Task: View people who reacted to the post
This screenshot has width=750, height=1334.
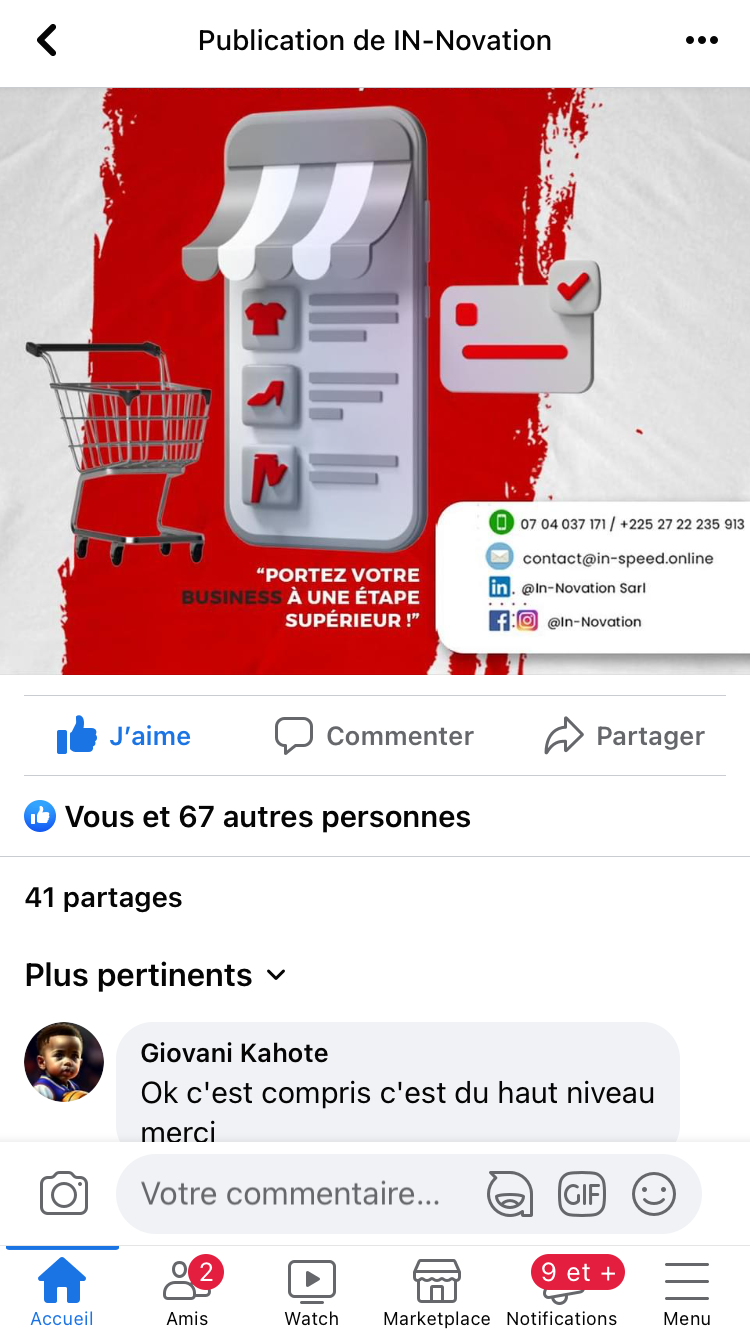Action: pyautogui.click(x=248, y=817)
